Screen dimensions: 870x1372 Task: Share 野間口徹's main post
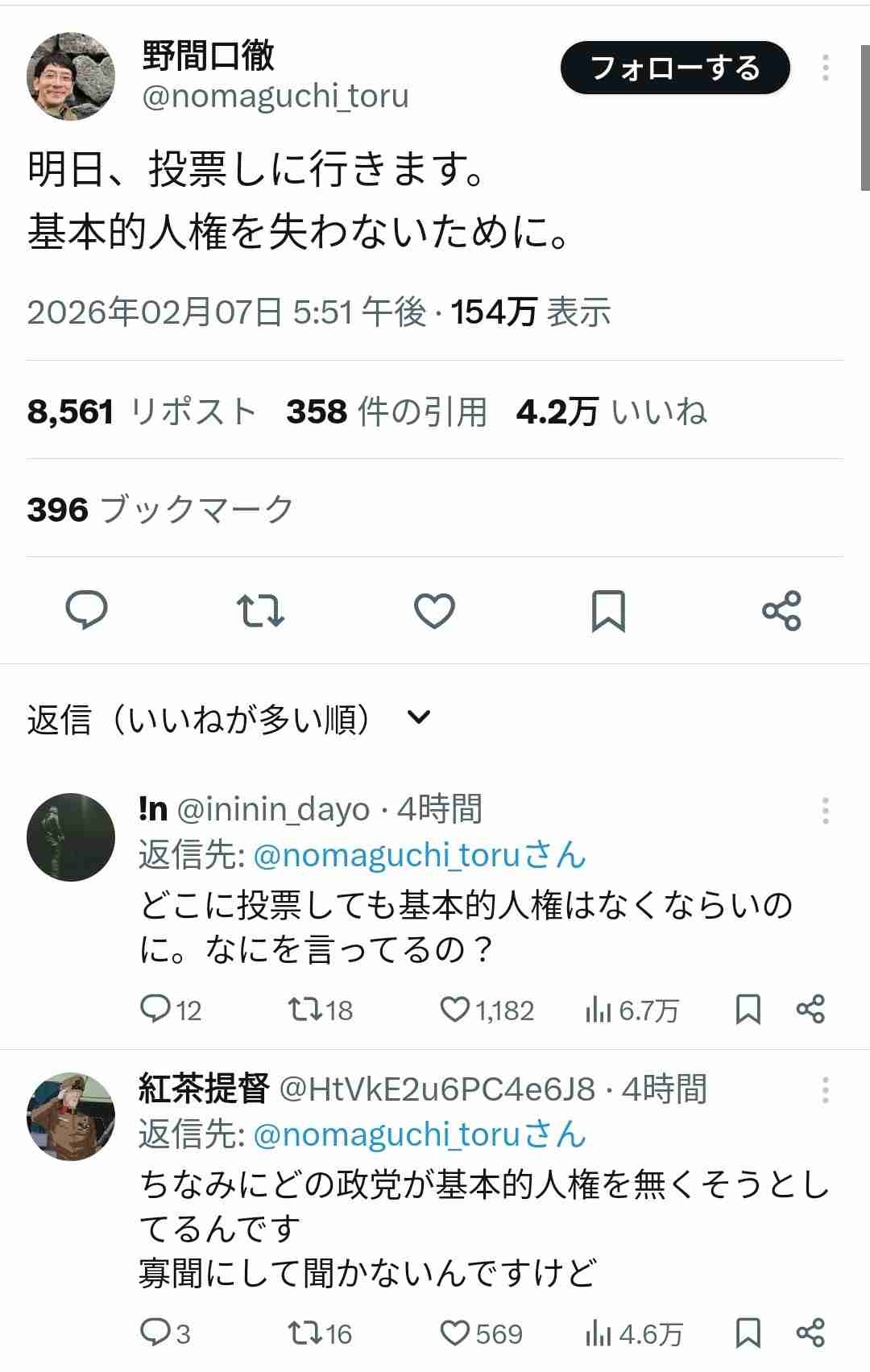pyautogui.click(x=781, y=610)
